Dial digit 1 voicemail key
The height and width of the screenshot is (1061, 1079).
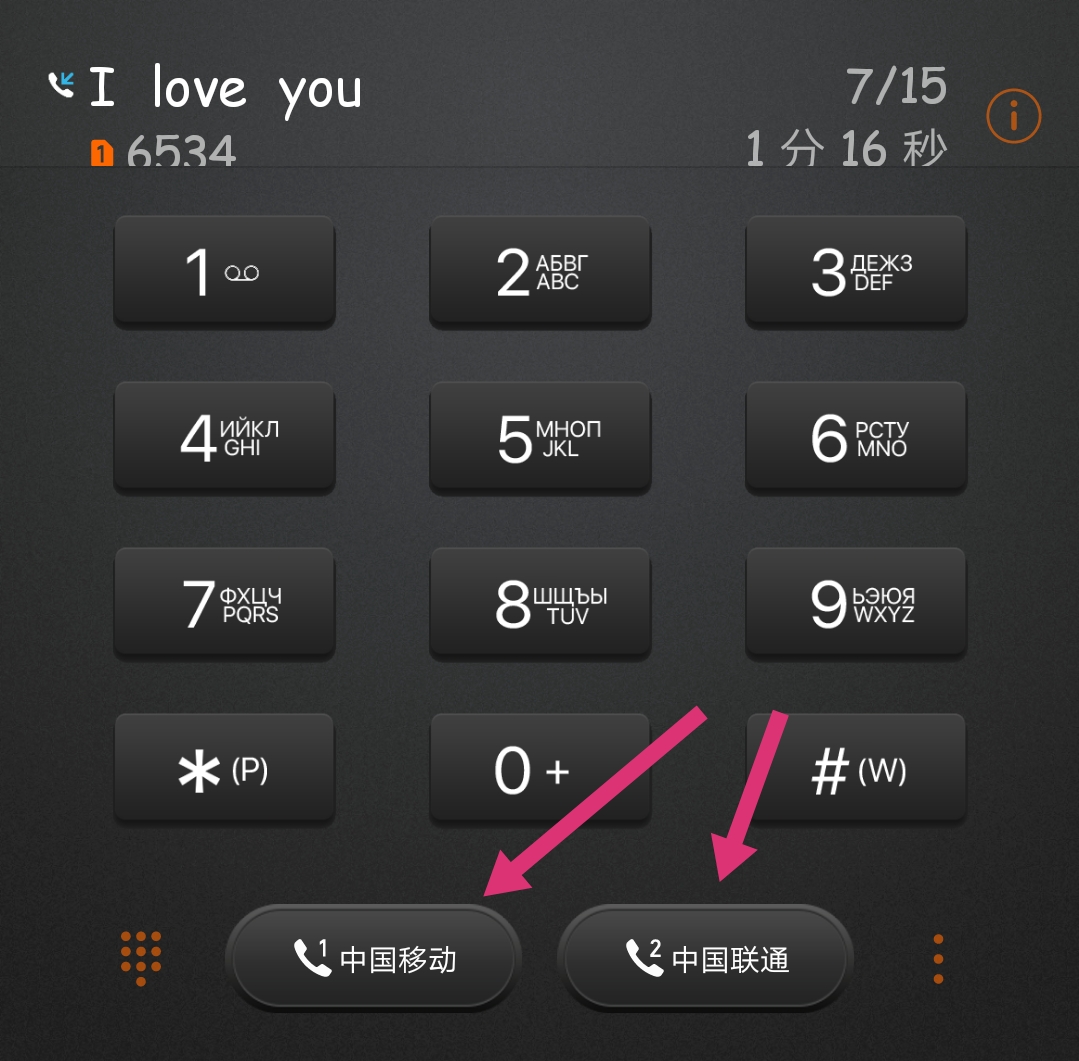(x=224, y=271)
